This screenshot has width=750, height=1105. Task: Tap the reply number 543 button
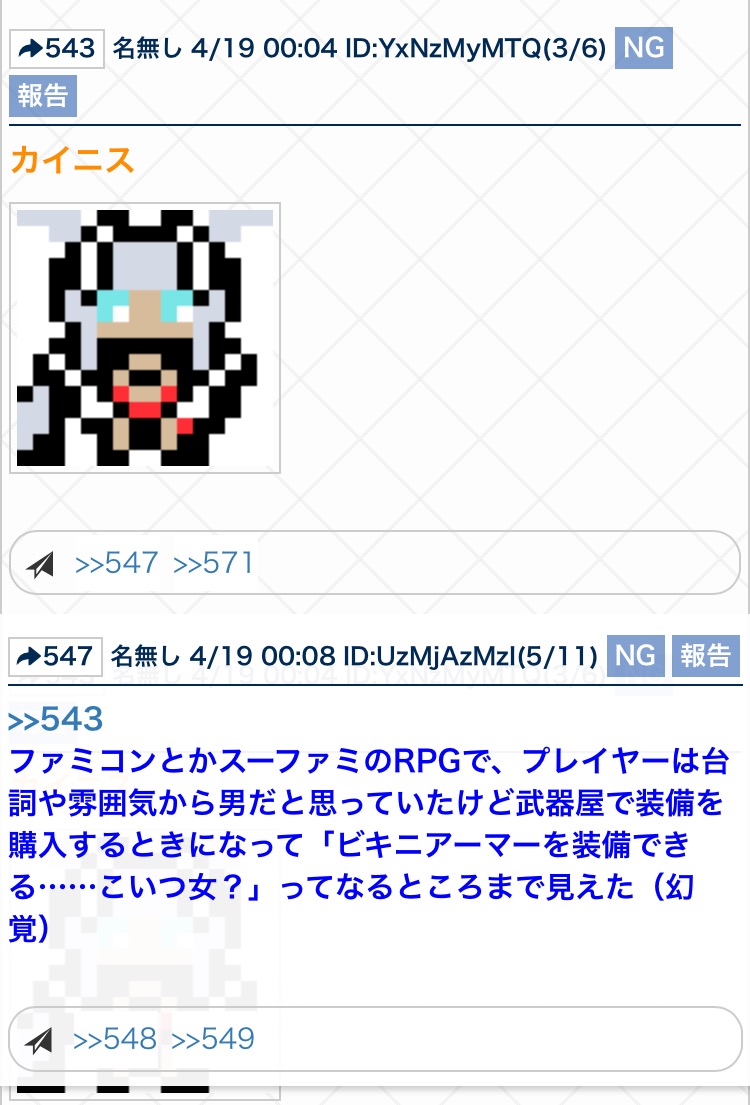pos(57,48)
